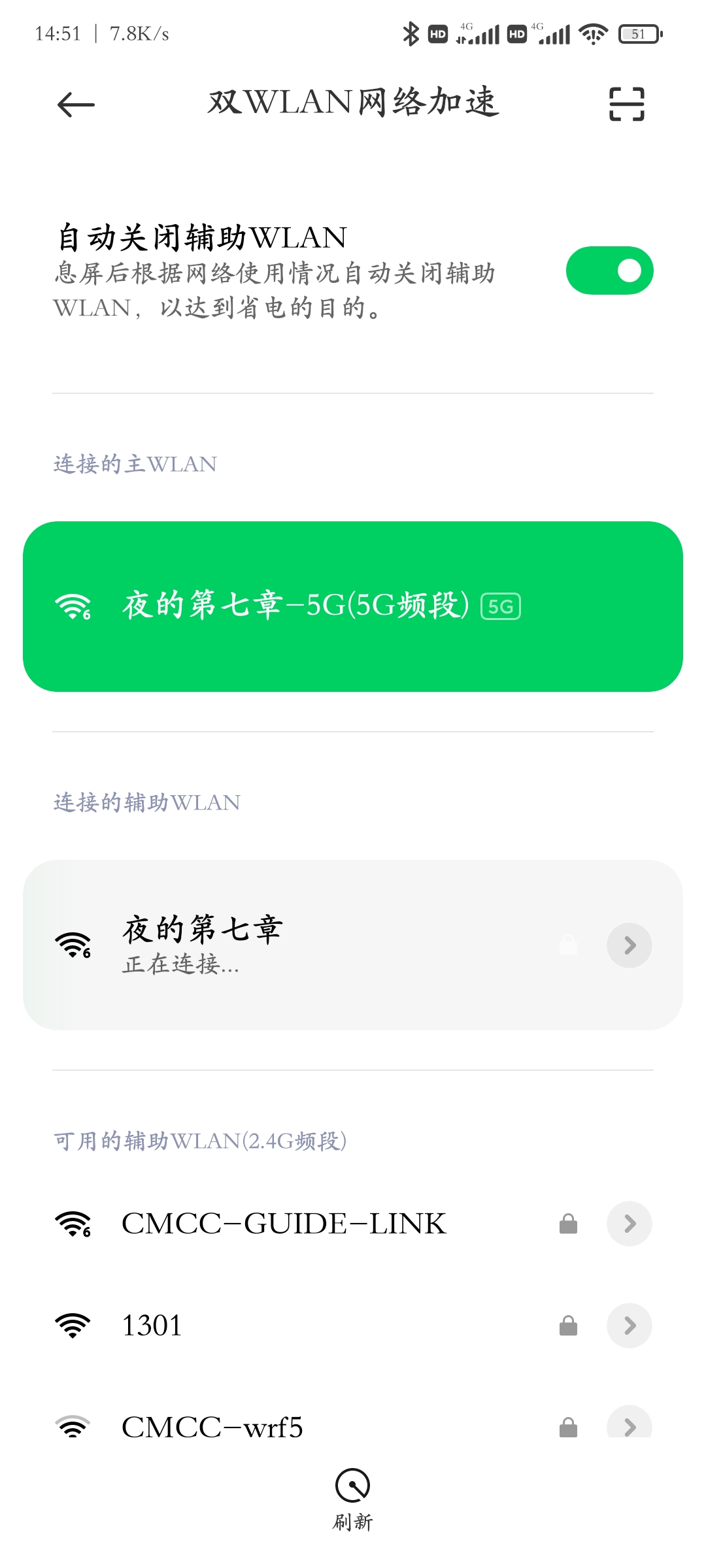Open the connected main WLAN 夜的第七章-5G card
706x1568 pixels.
(x=353, y=606)
